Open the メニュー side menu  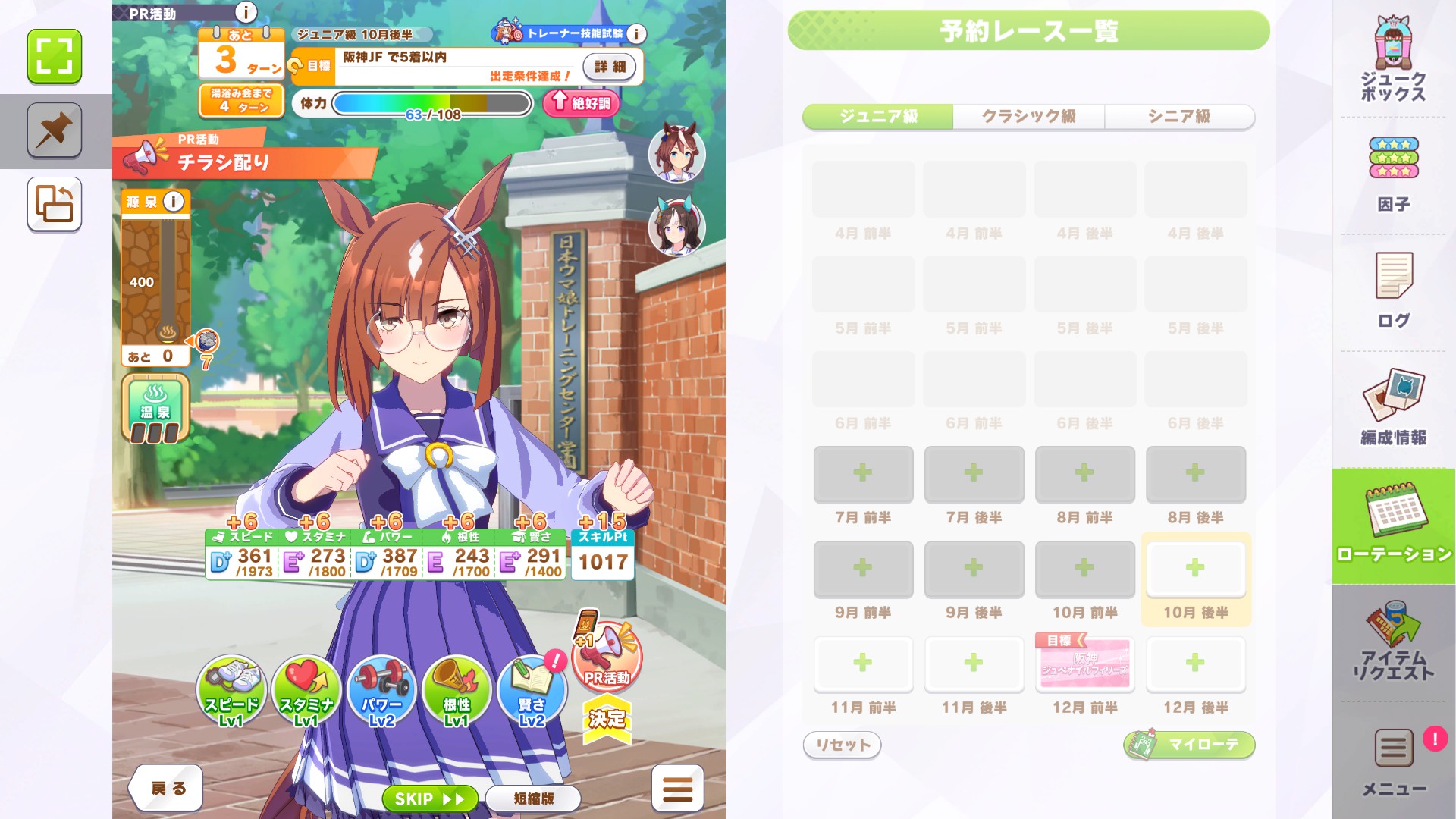coord(1394,762)
